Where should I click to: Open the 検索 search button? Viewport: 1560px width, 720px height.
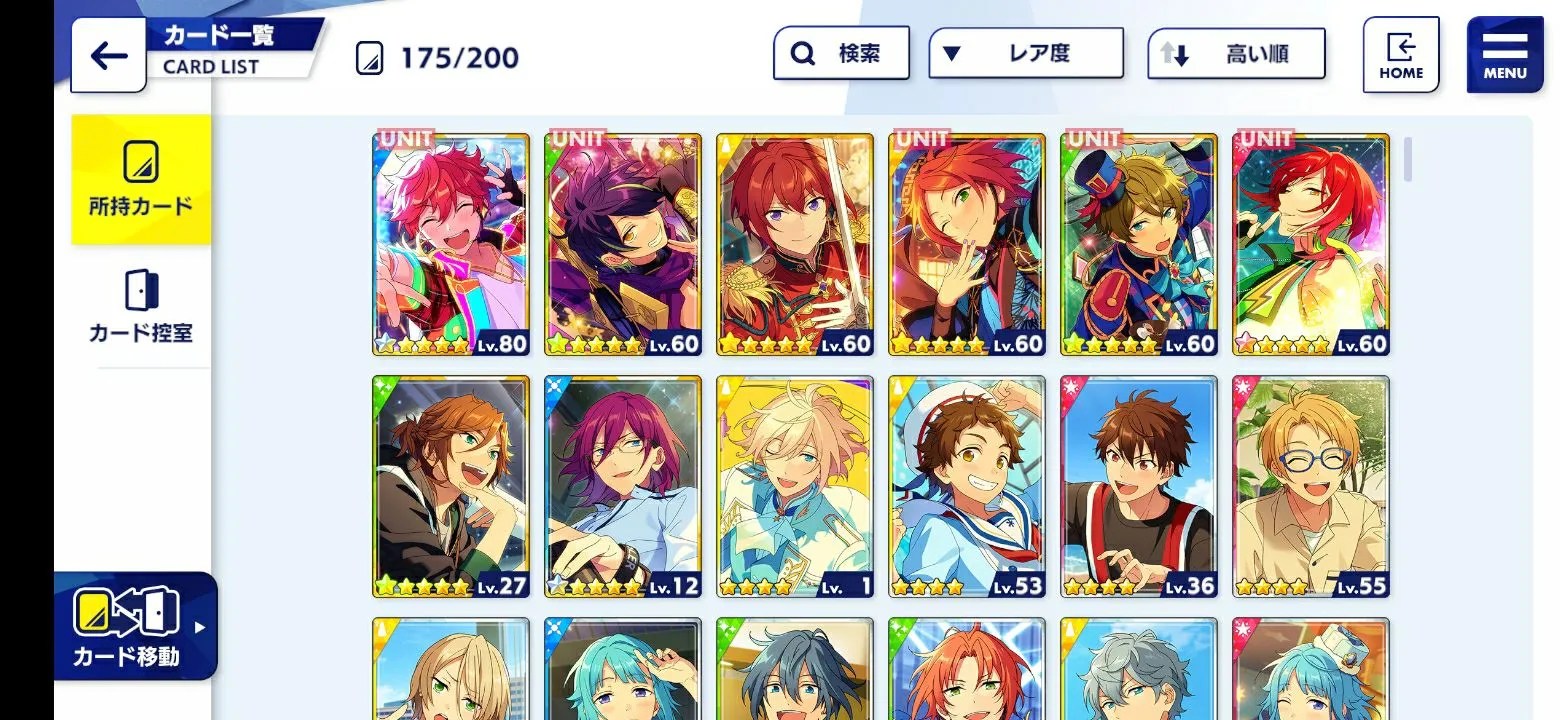(841, 53)
